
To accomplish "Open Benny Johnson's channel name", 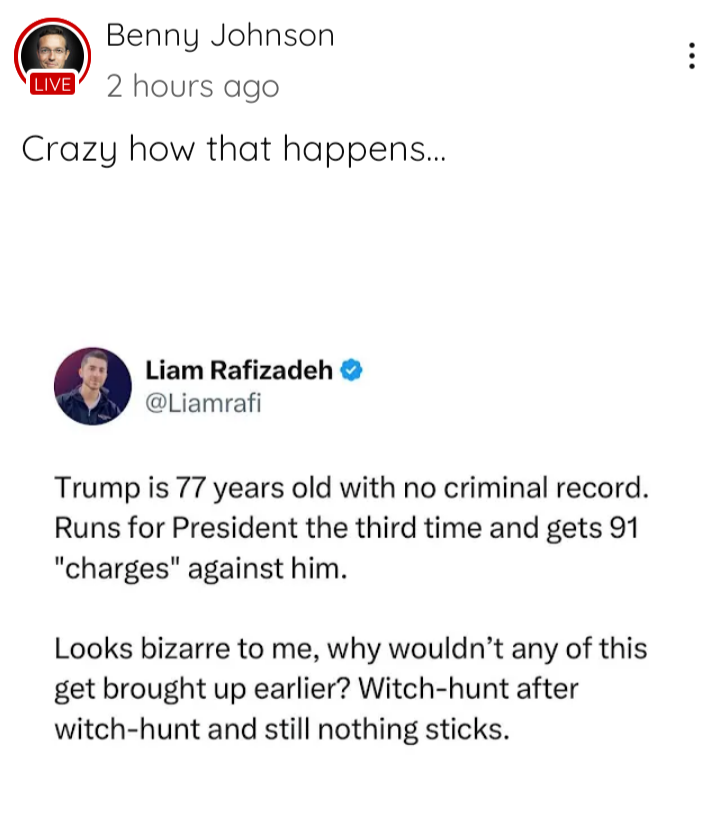I will [220, 36].
